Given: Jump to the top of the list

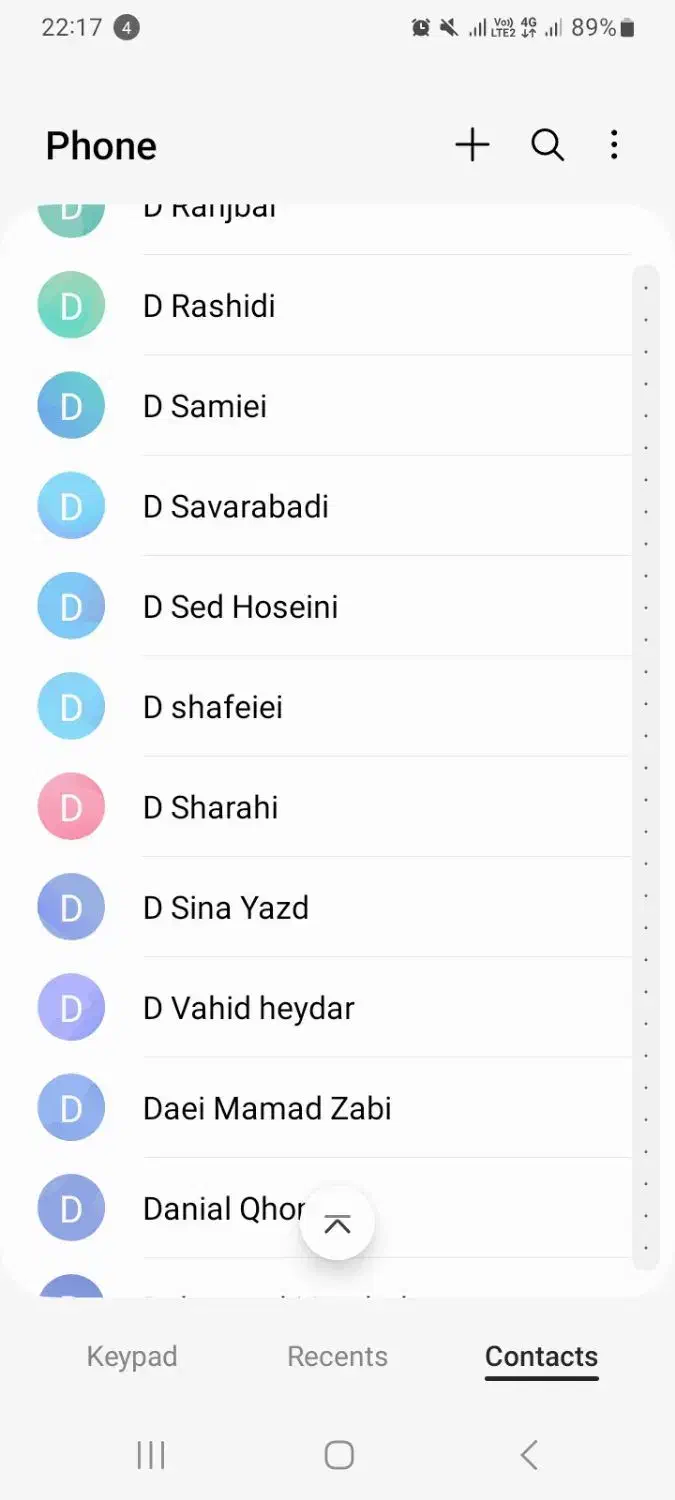Looking at the screenshot, I should pyautogui.click(x=337, y=1223).
